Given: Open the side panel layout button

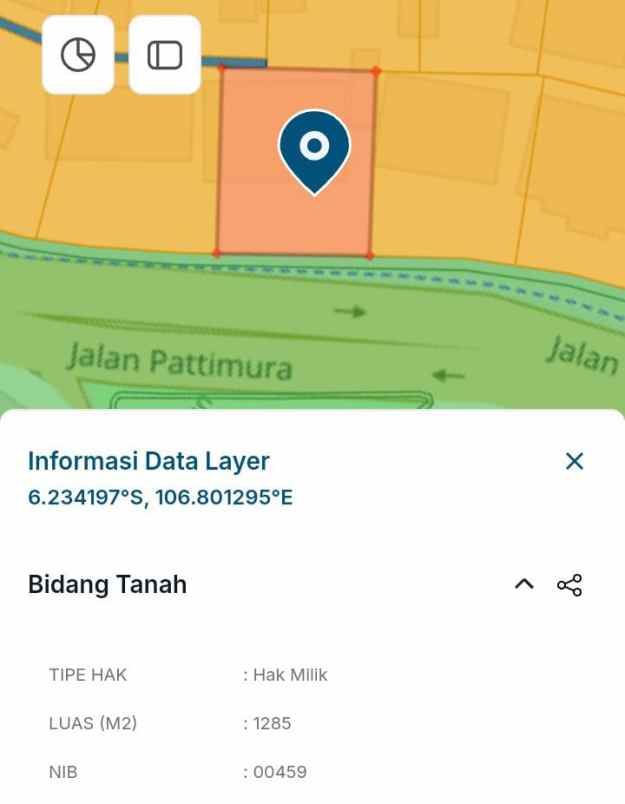Looking at the screenshot, I should 165,55.
